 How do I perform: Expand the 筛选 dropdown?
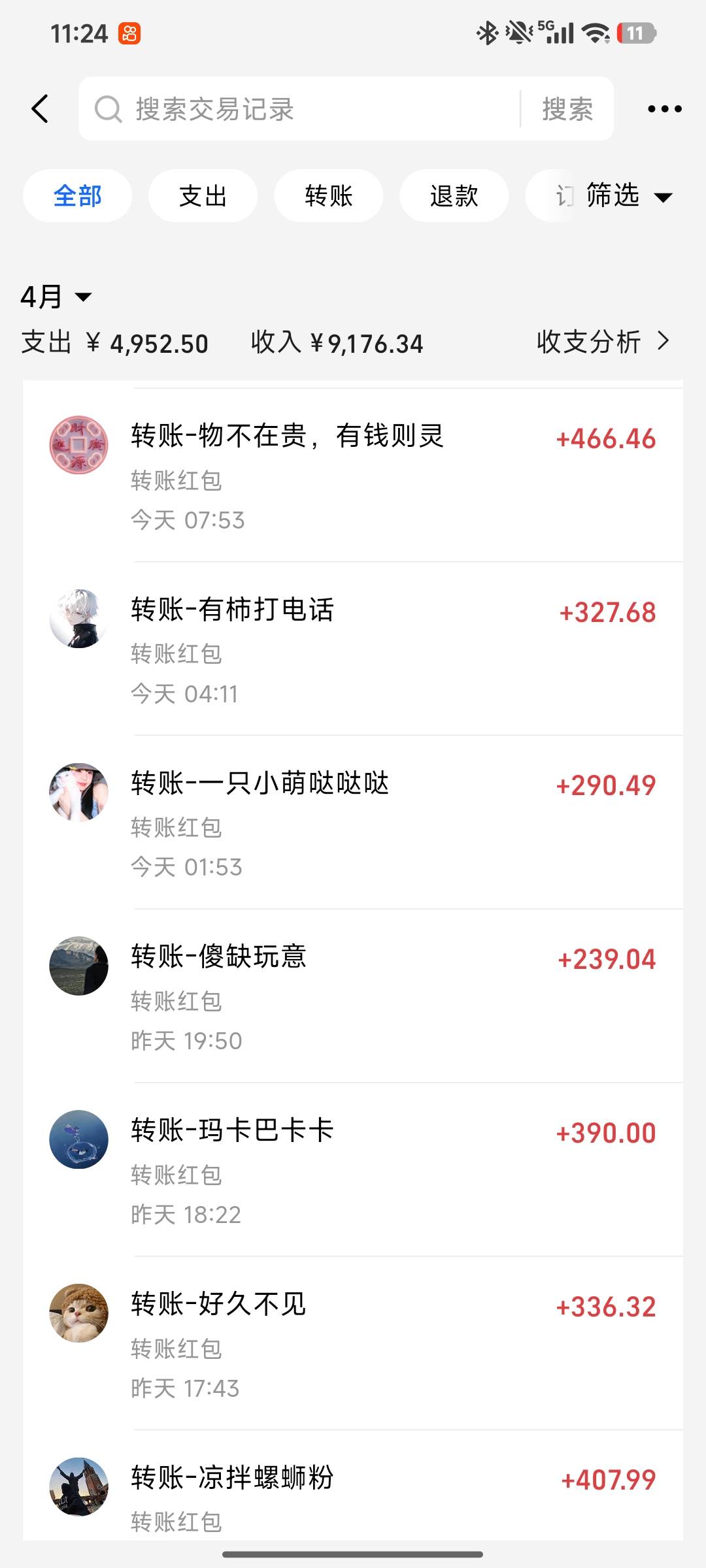tap(628, 196)
